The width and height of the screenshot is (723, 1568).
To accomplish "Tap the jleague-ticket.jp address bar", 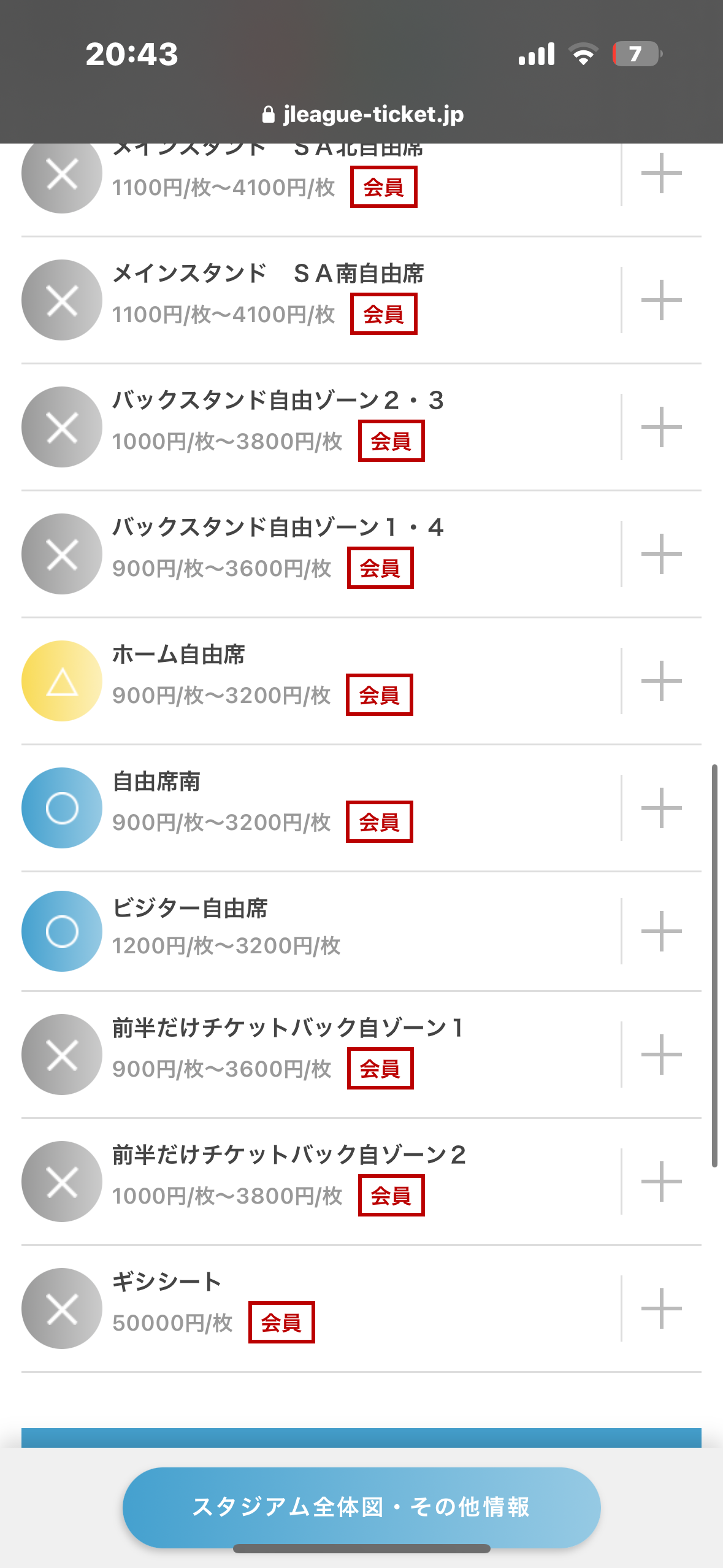I will click(362, 114).
